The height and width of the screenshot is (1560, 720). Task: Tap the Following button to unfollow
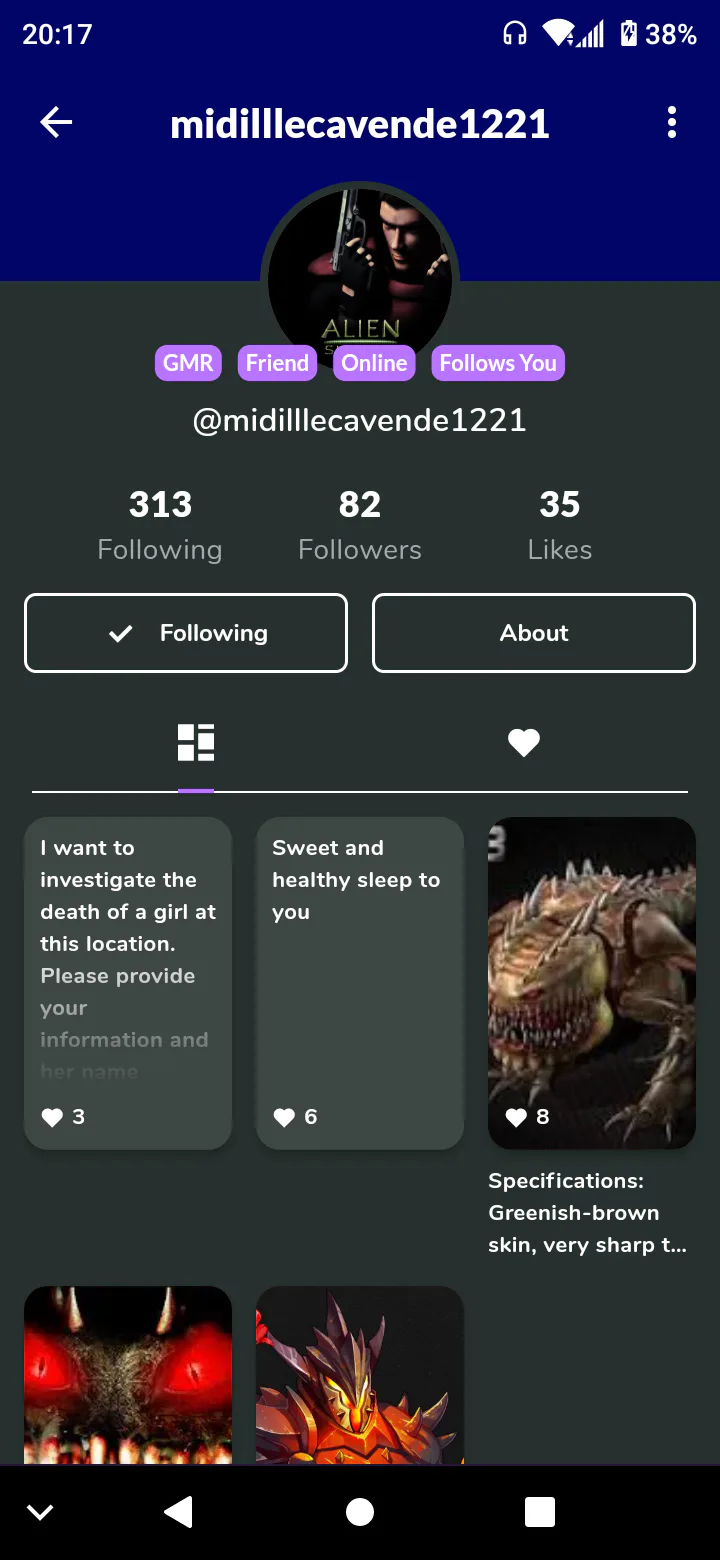coord(186,633)
